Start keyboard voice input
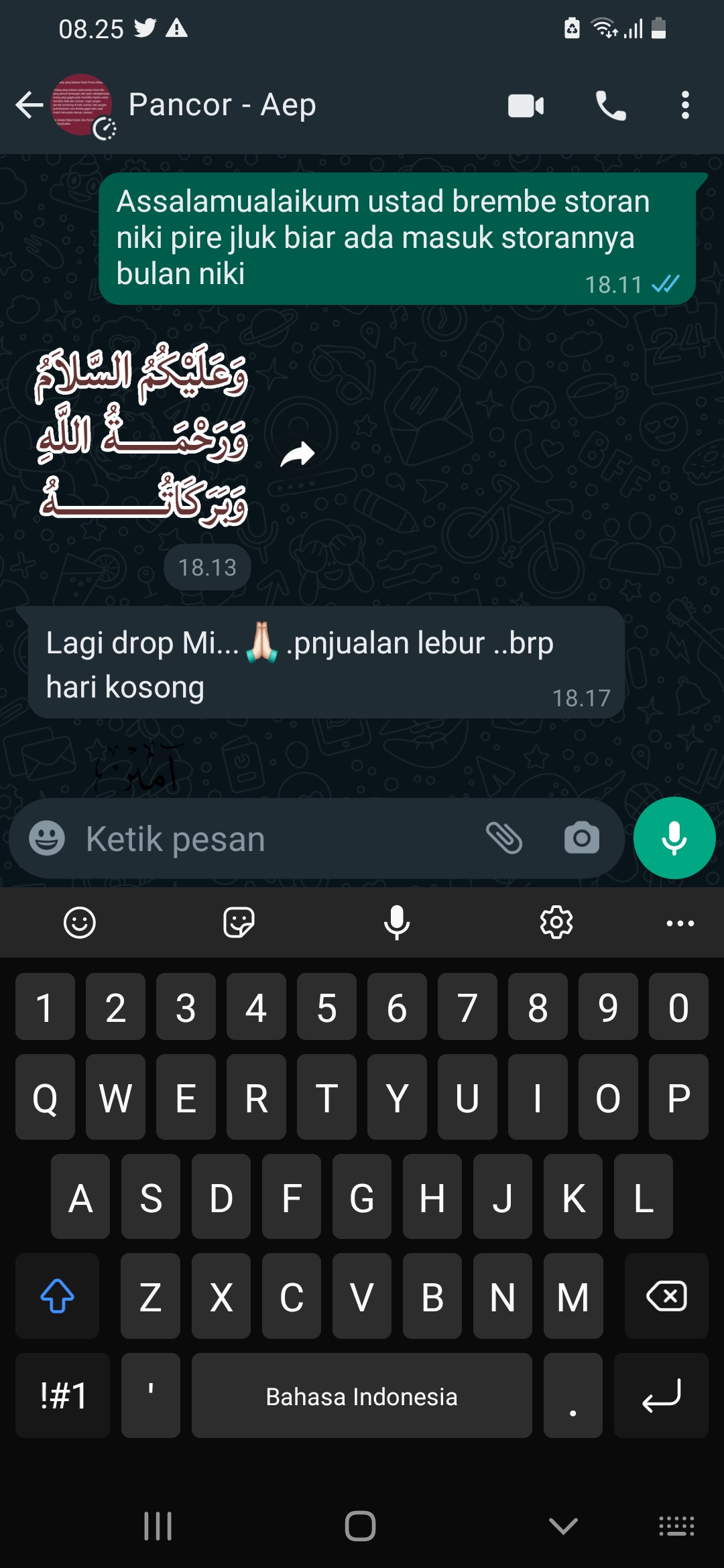 (x=397, y=923)
